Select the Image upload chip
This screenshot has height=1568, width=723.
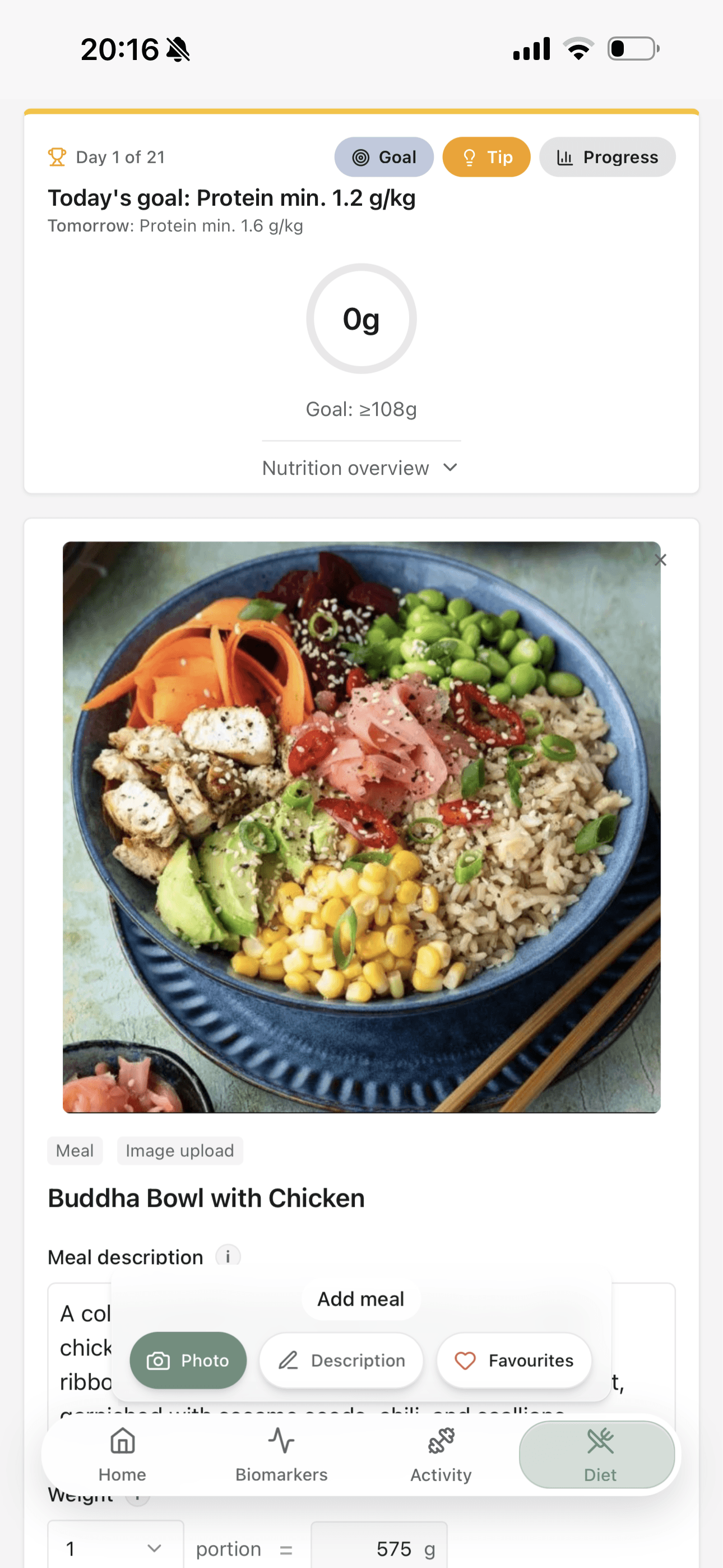click(179, 1150)
